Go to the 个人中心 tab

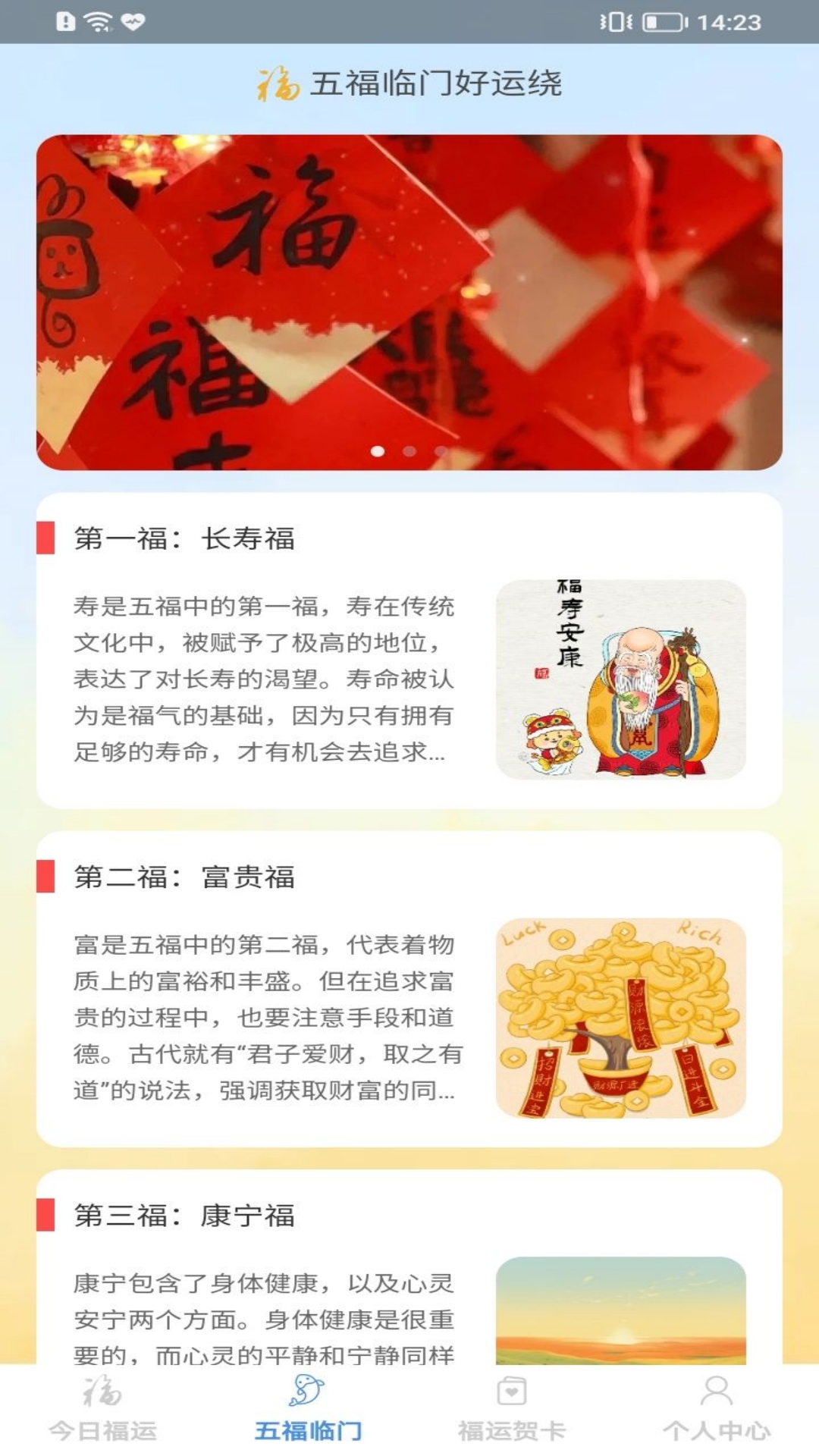pos(717,1410)
